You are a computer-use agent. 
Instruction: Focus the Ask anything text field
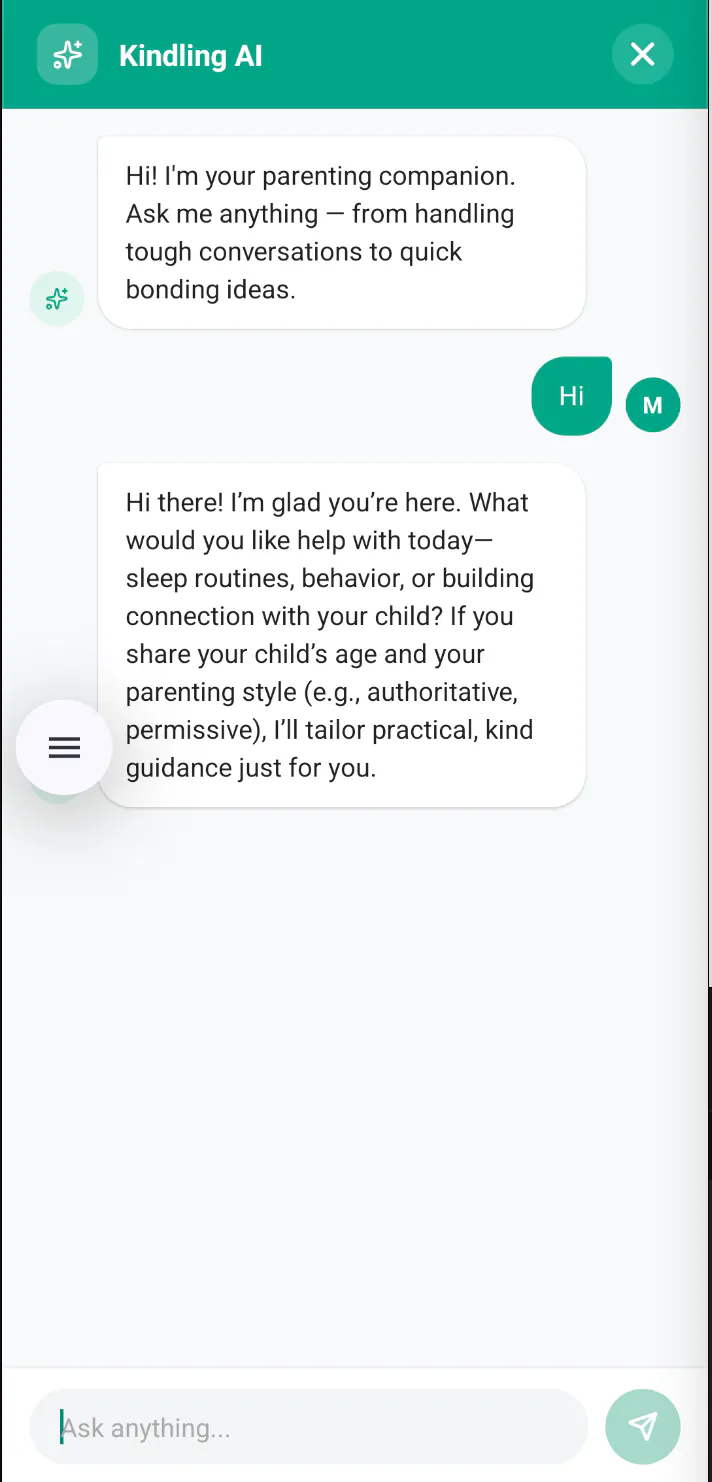[x=309, y=1427]
